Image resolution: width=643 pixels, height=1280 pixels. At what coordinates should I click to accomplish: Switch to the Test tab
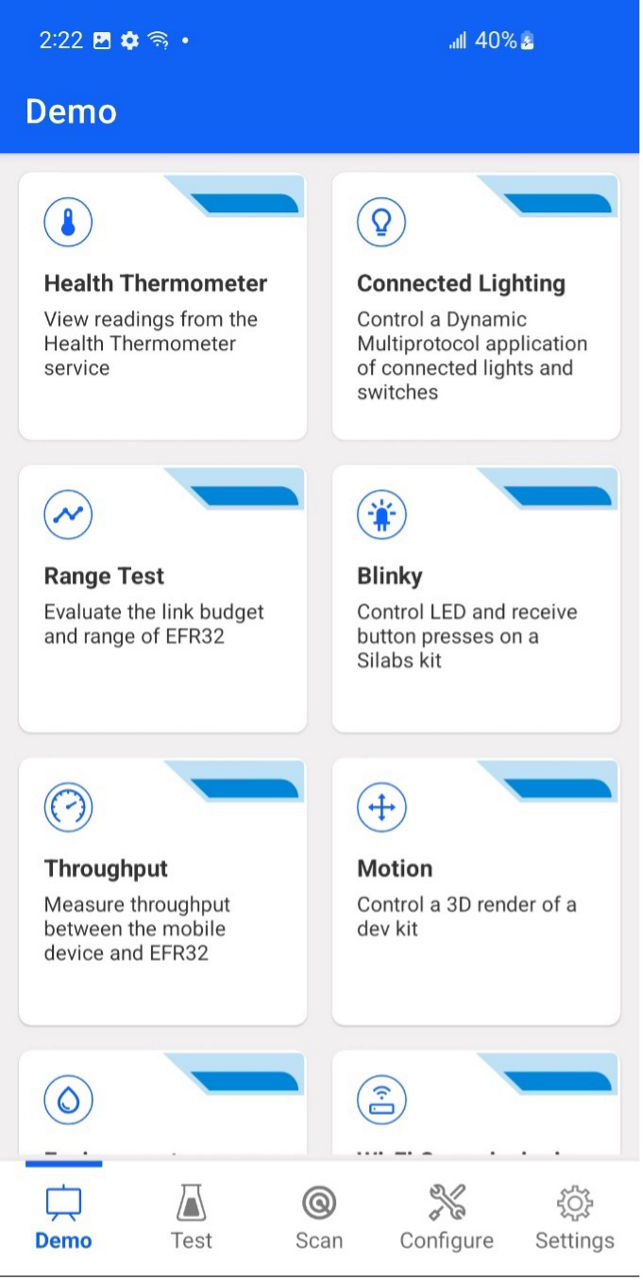point(191,1217)
